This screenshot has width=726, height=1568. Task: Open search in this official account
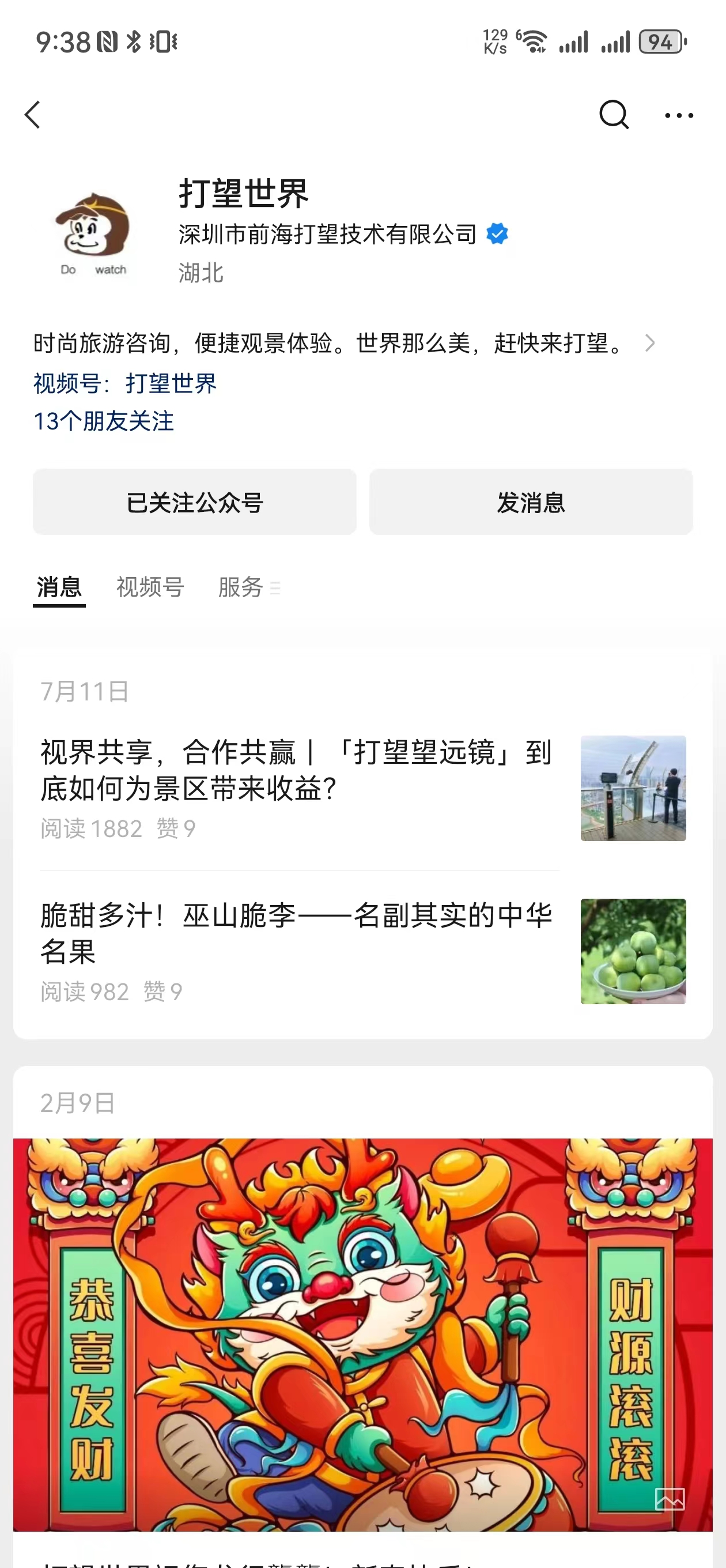(613, 115)
